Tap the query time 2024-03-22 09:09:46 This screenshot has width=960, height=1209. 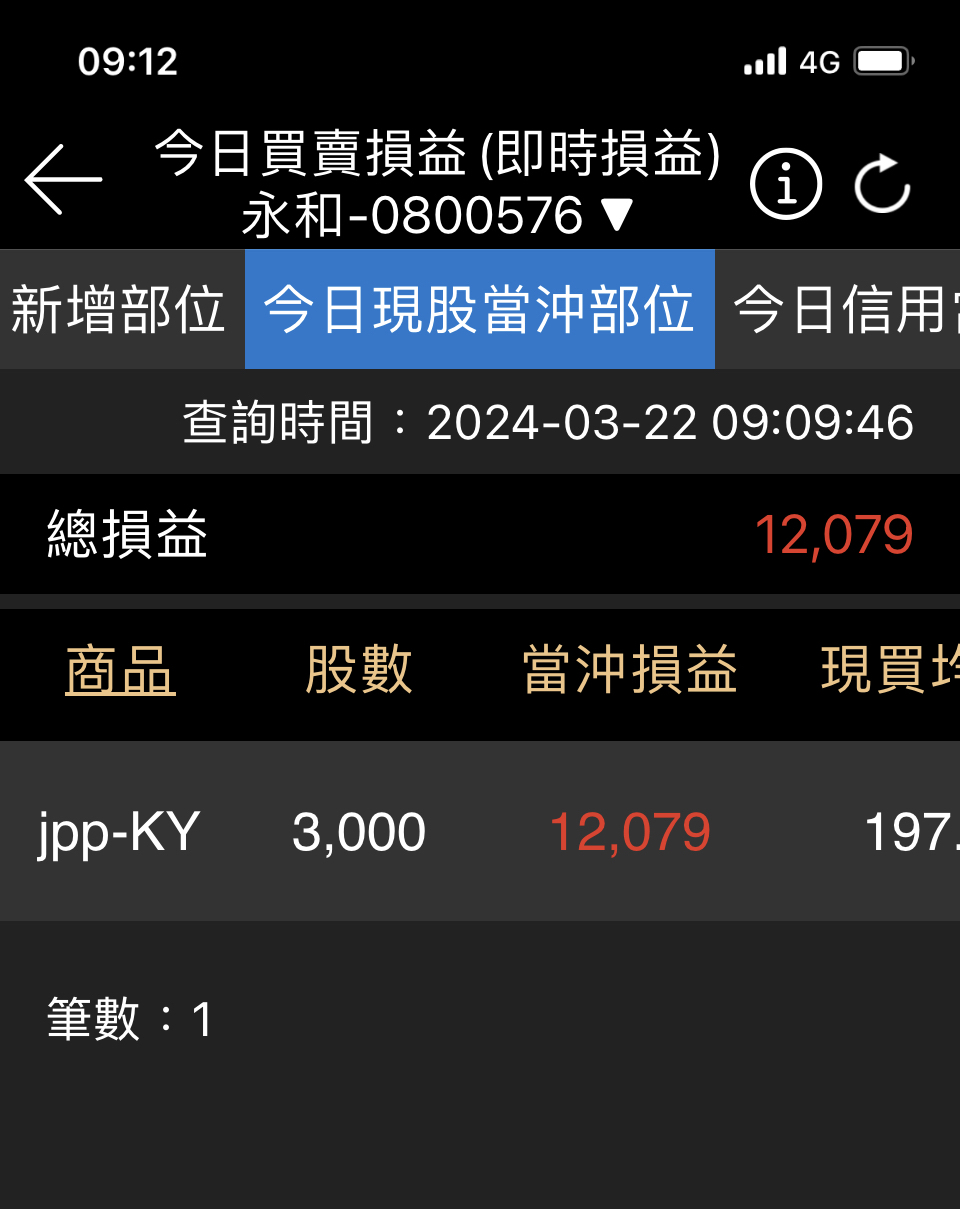(x=548, y=422)
